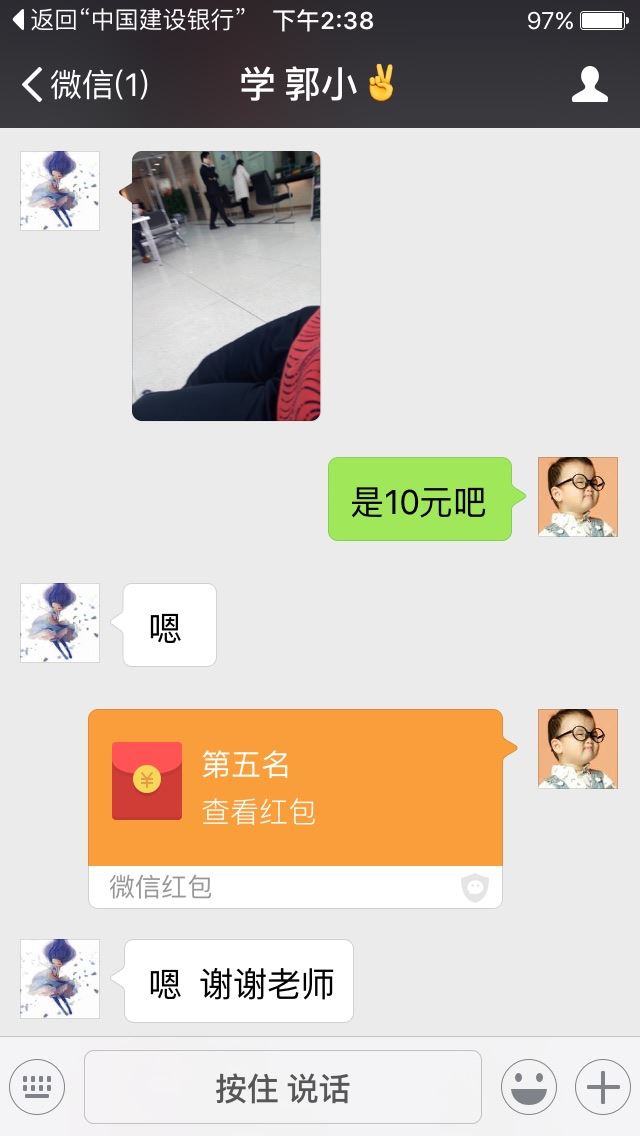Open the contact profile icon
This screenshot has height=1136, width=640.
coord(589,85)
